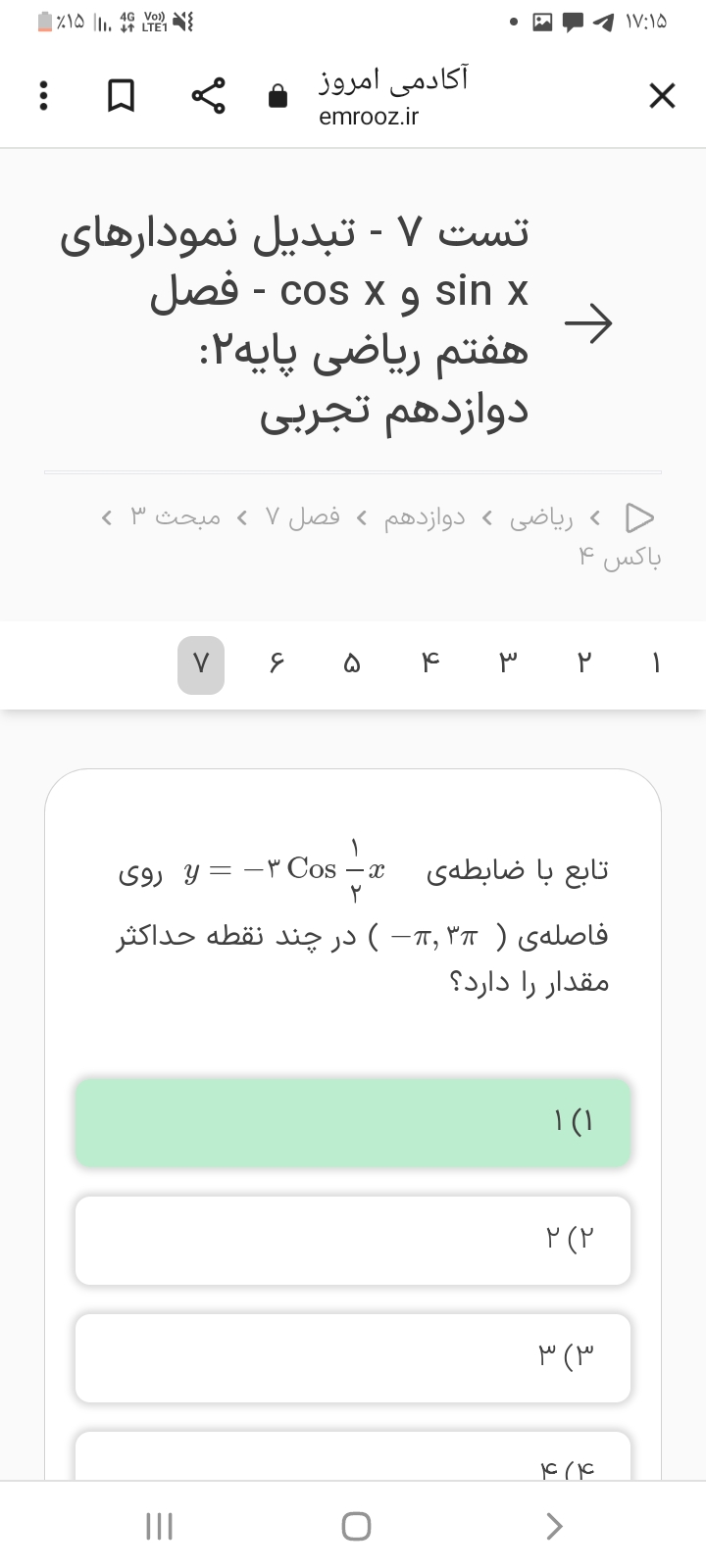Jump to question ۱
Viewport: 706px width, 1568px height.
(x=656, y=664)
